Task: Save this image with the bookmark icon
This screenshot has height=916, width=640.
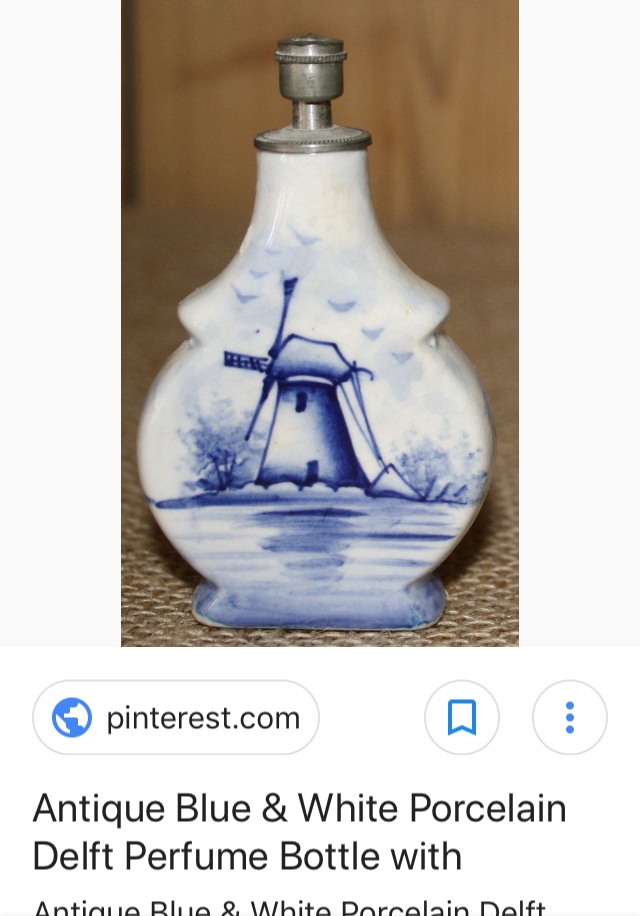Action: (461, 717)
